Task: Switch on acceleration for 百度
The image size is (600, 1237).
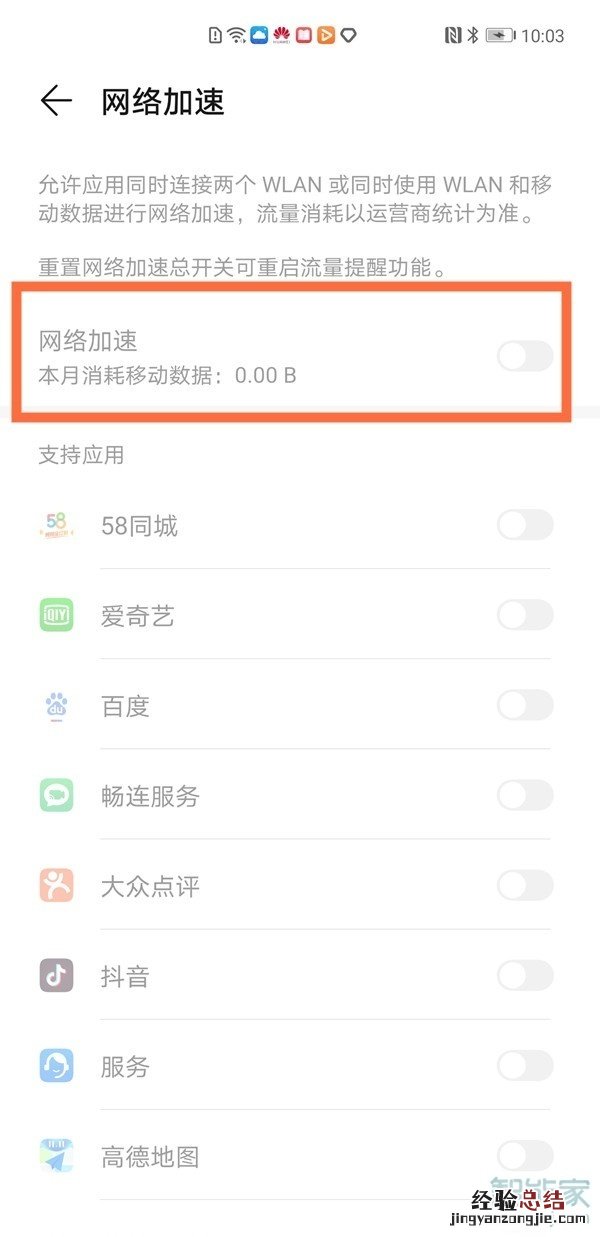Action: [x=525, y=705]
